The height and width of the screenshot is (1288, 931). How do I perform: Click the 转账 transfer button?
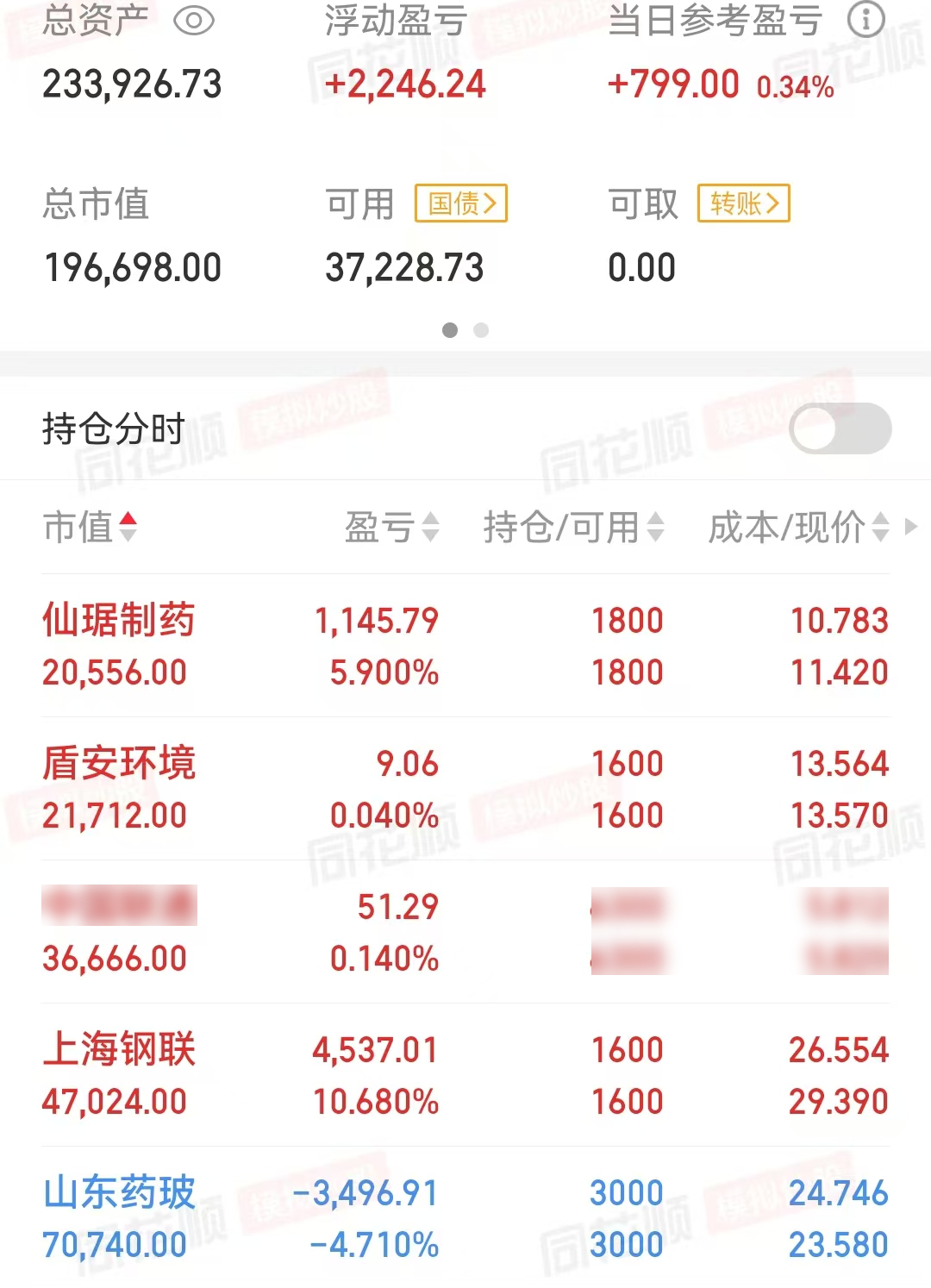pyautogui.click(x=742, y=203)
